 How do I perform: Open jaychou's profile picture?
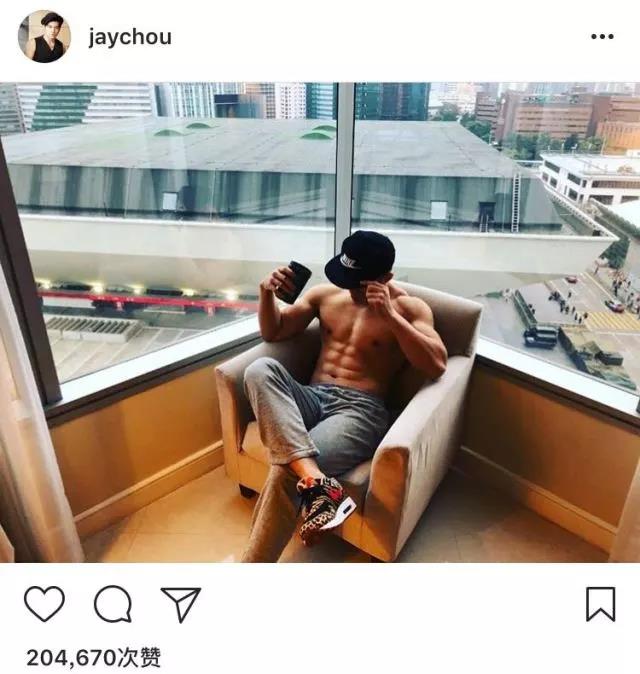(44, 37)
